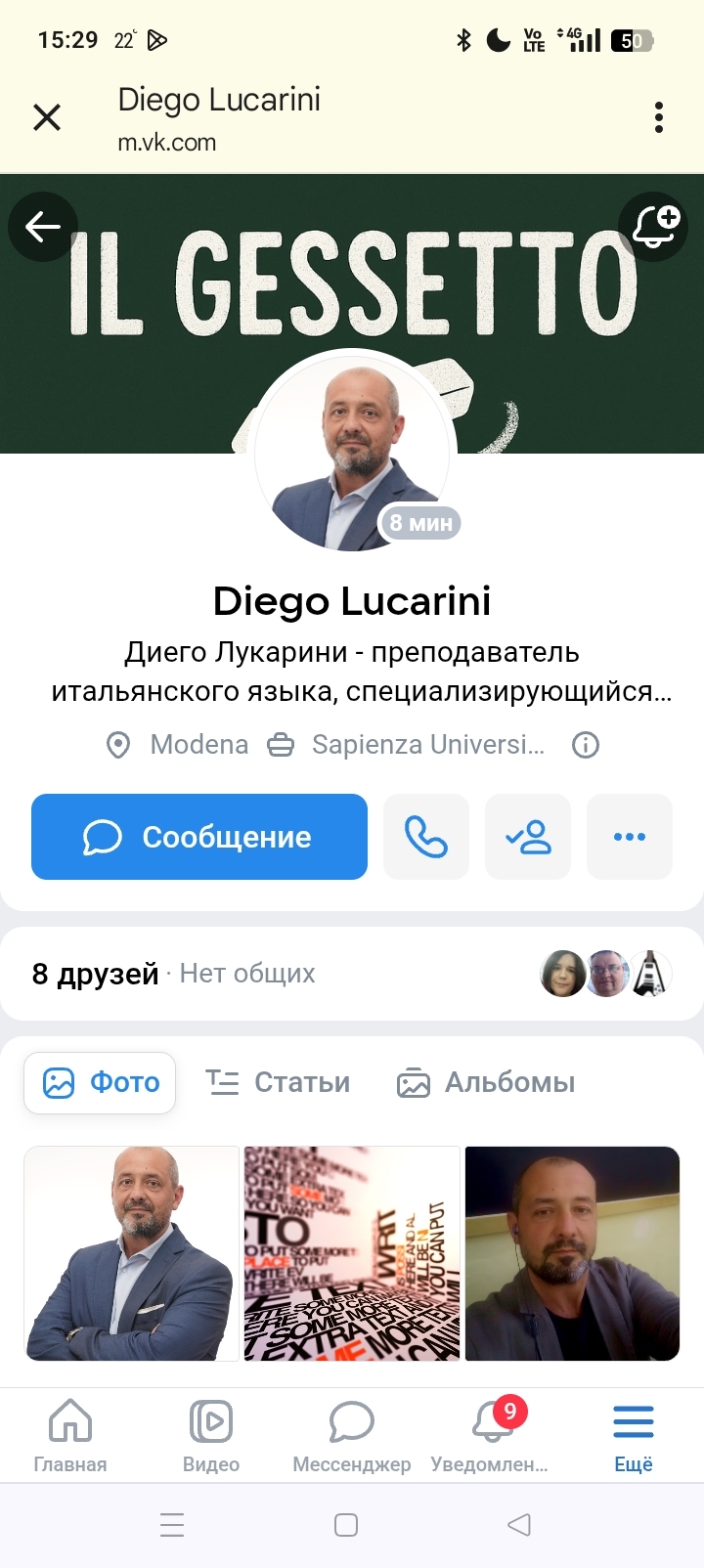
Task: Open the photo of man in blue suit
Action: click(x=132, y=1253)
